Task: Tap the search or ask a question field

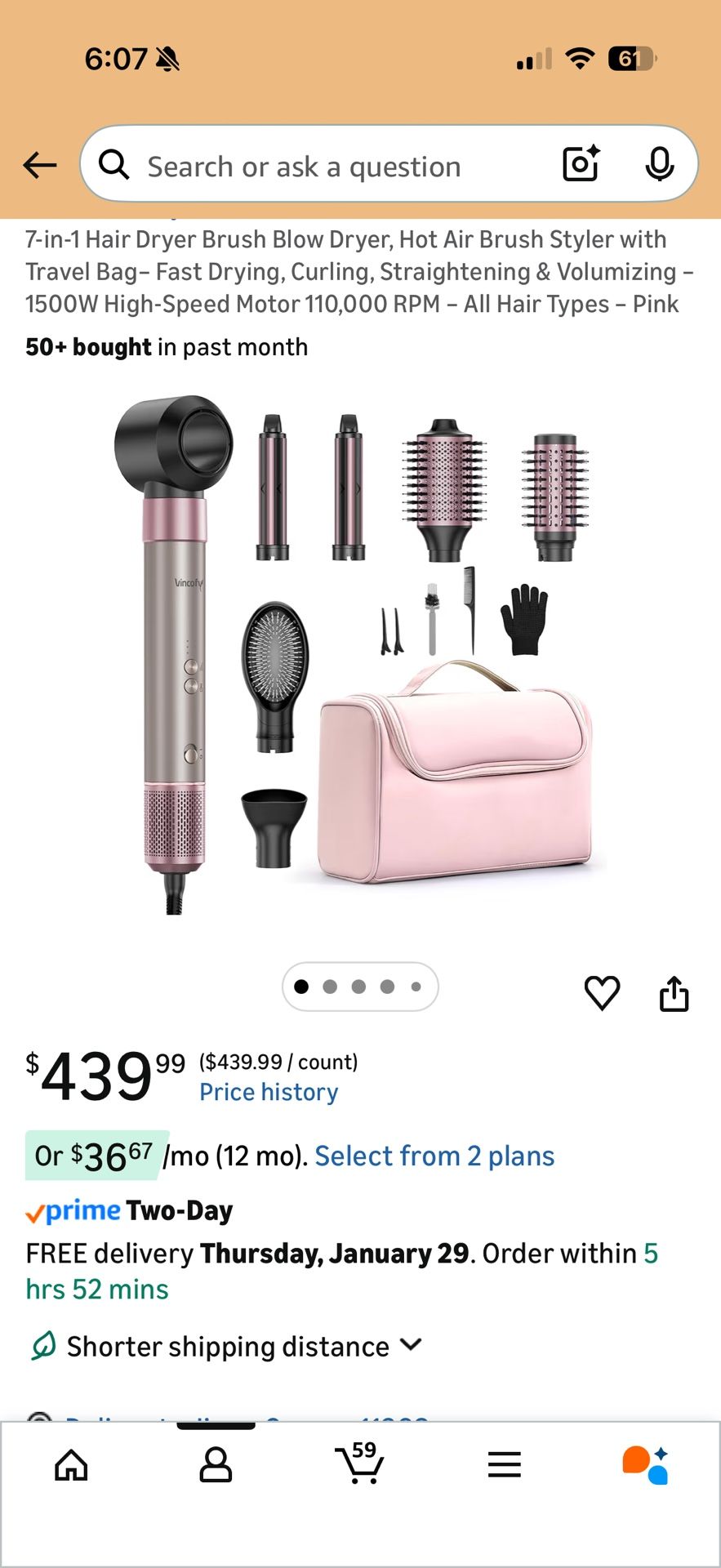Action: coord(327,167)
